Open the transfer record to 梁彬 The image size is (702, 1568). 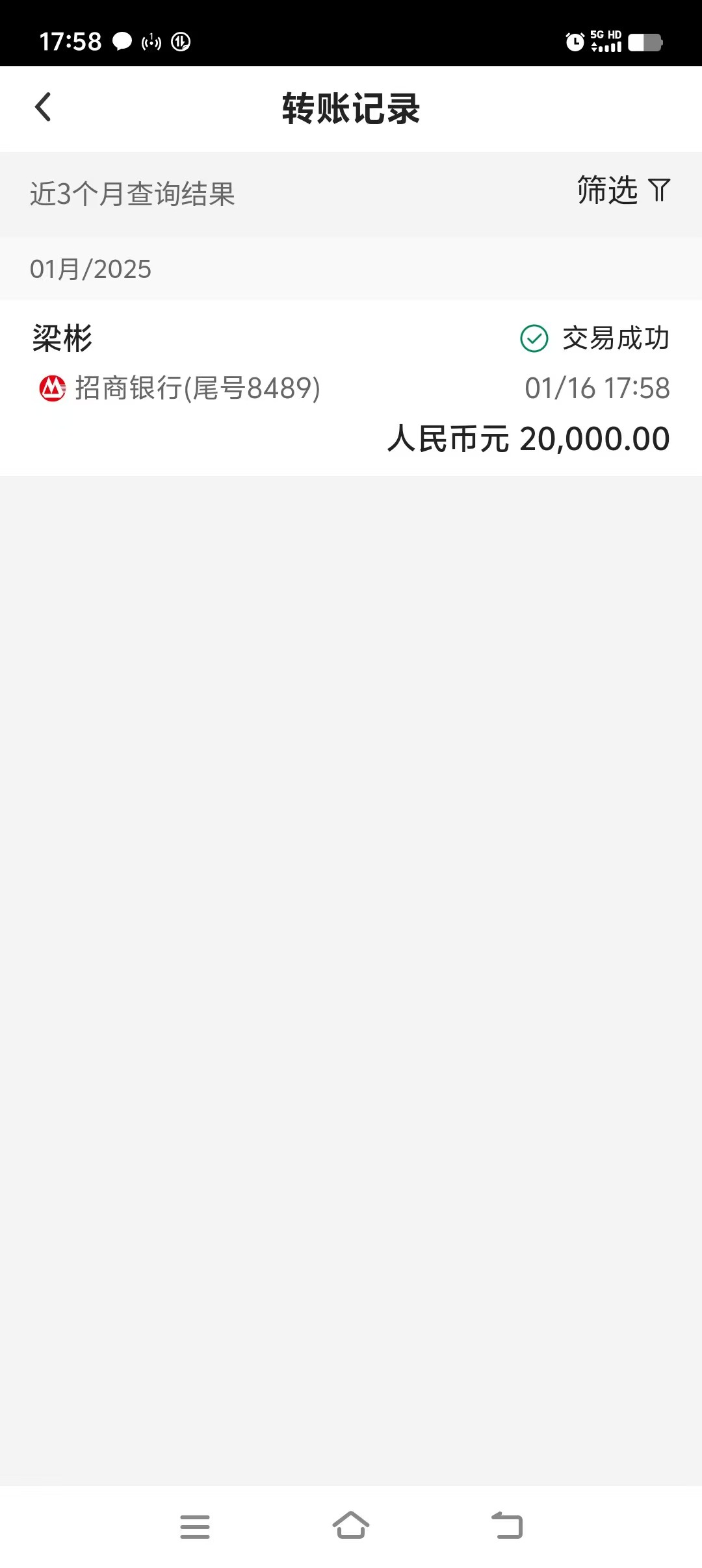point(351,388)
